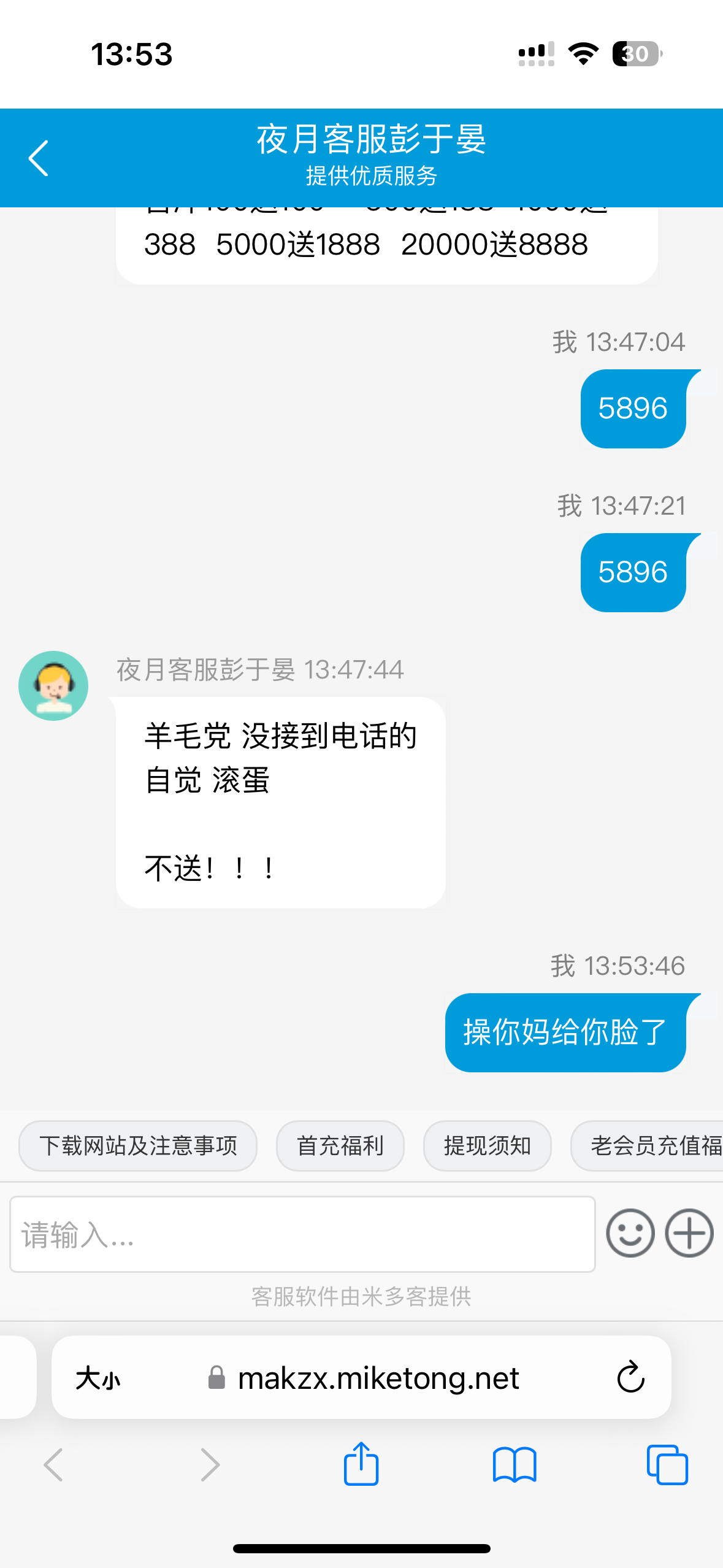723x1568 pixels.
Task: Open the emoji picker
Action: [x=630, y=1233]
